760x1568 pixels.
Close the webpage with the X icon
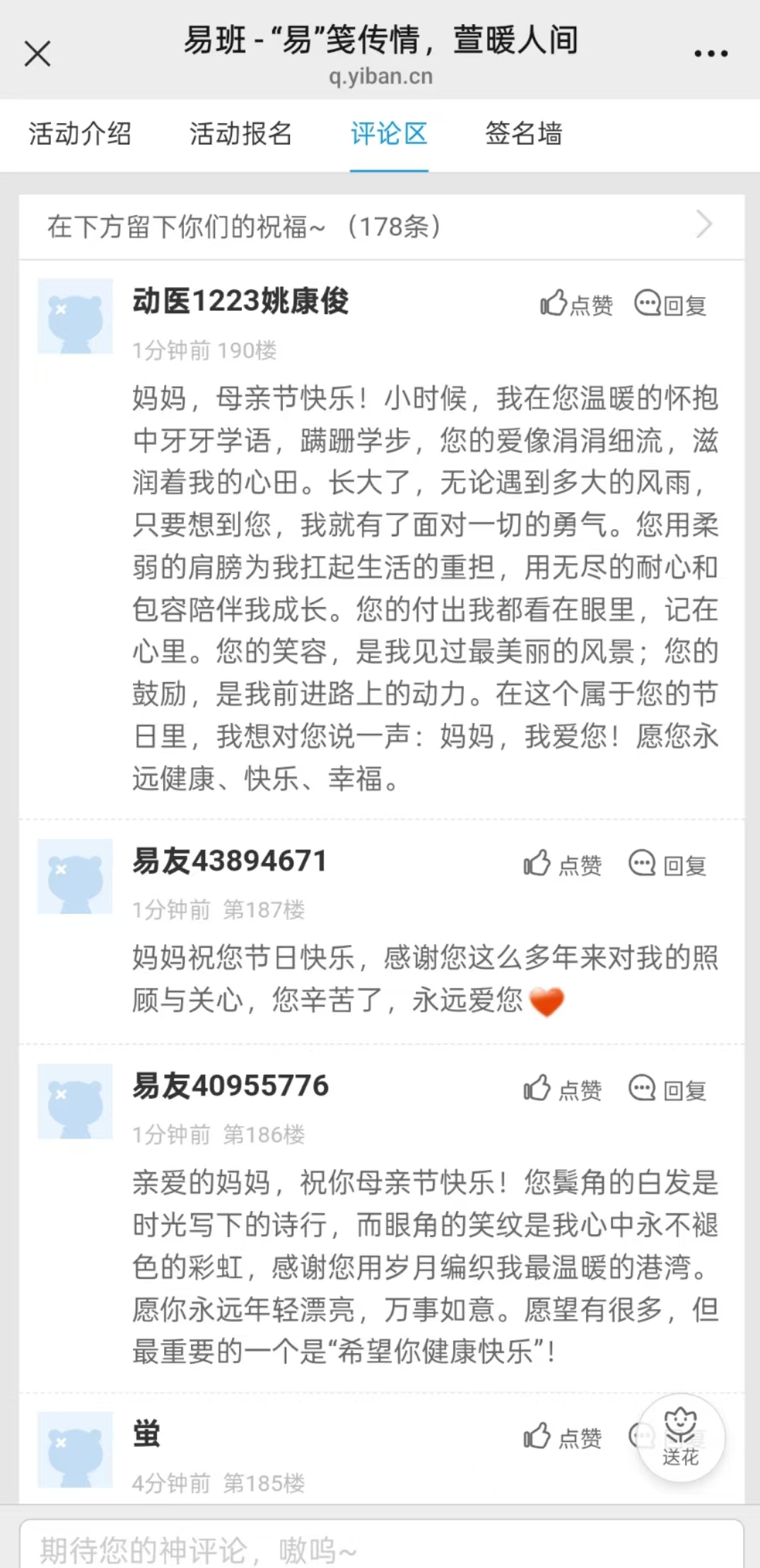37,53
